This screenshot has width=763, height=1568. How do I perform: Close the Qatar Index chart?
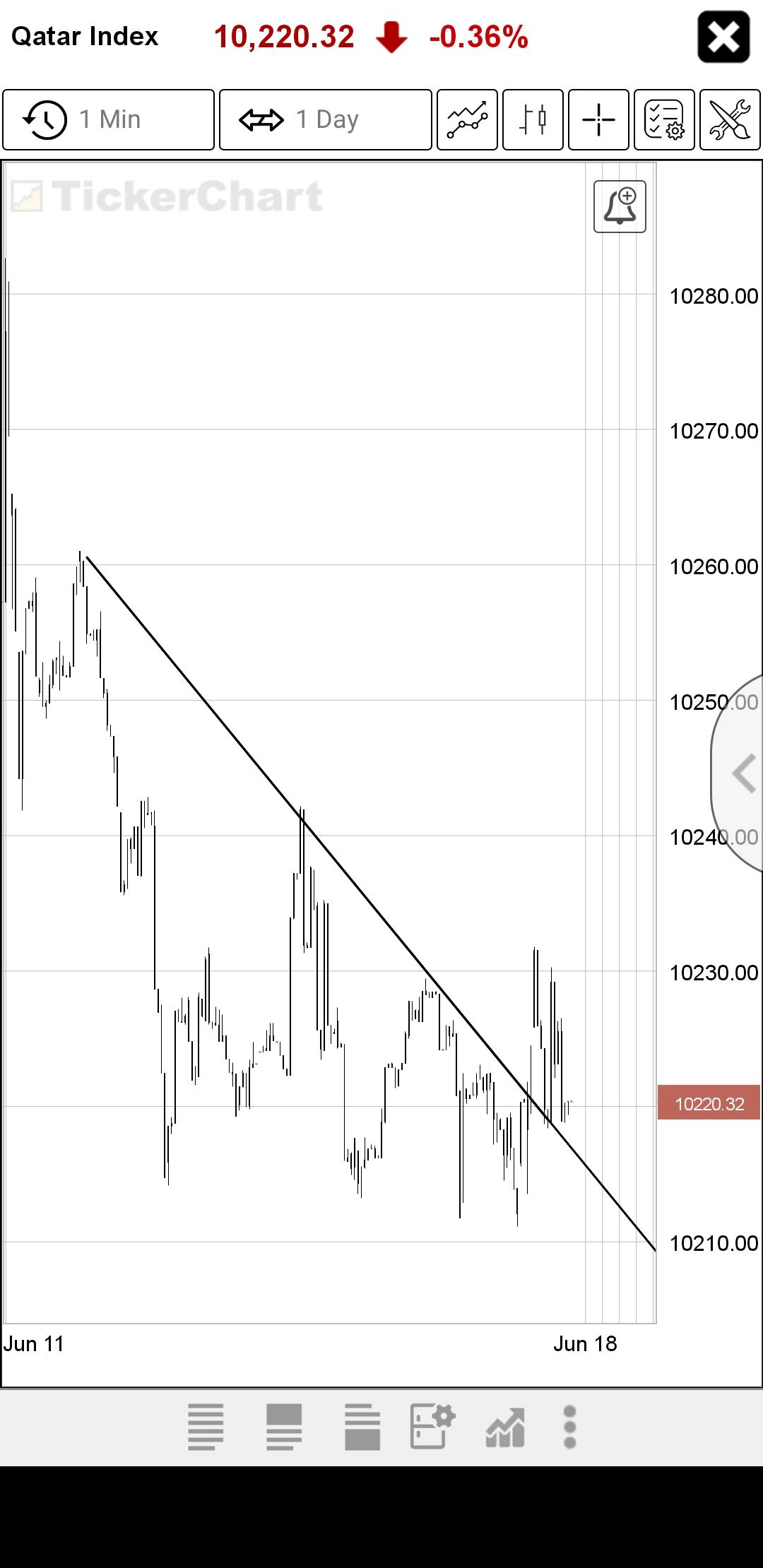pos(723,37)
